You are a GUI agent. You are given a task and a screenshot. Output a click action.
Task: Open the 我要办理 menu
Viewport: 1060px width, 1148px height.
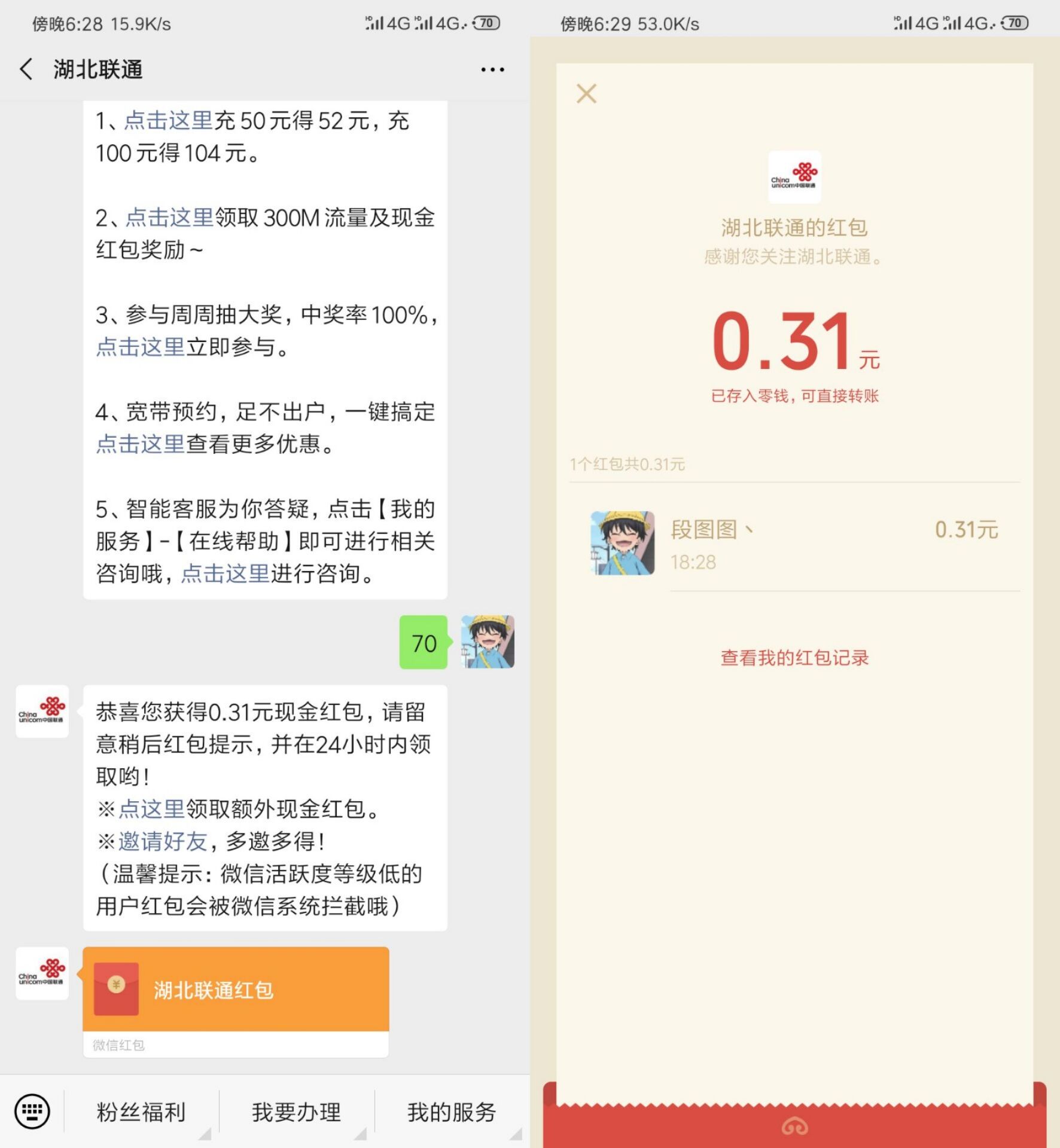296,1112
